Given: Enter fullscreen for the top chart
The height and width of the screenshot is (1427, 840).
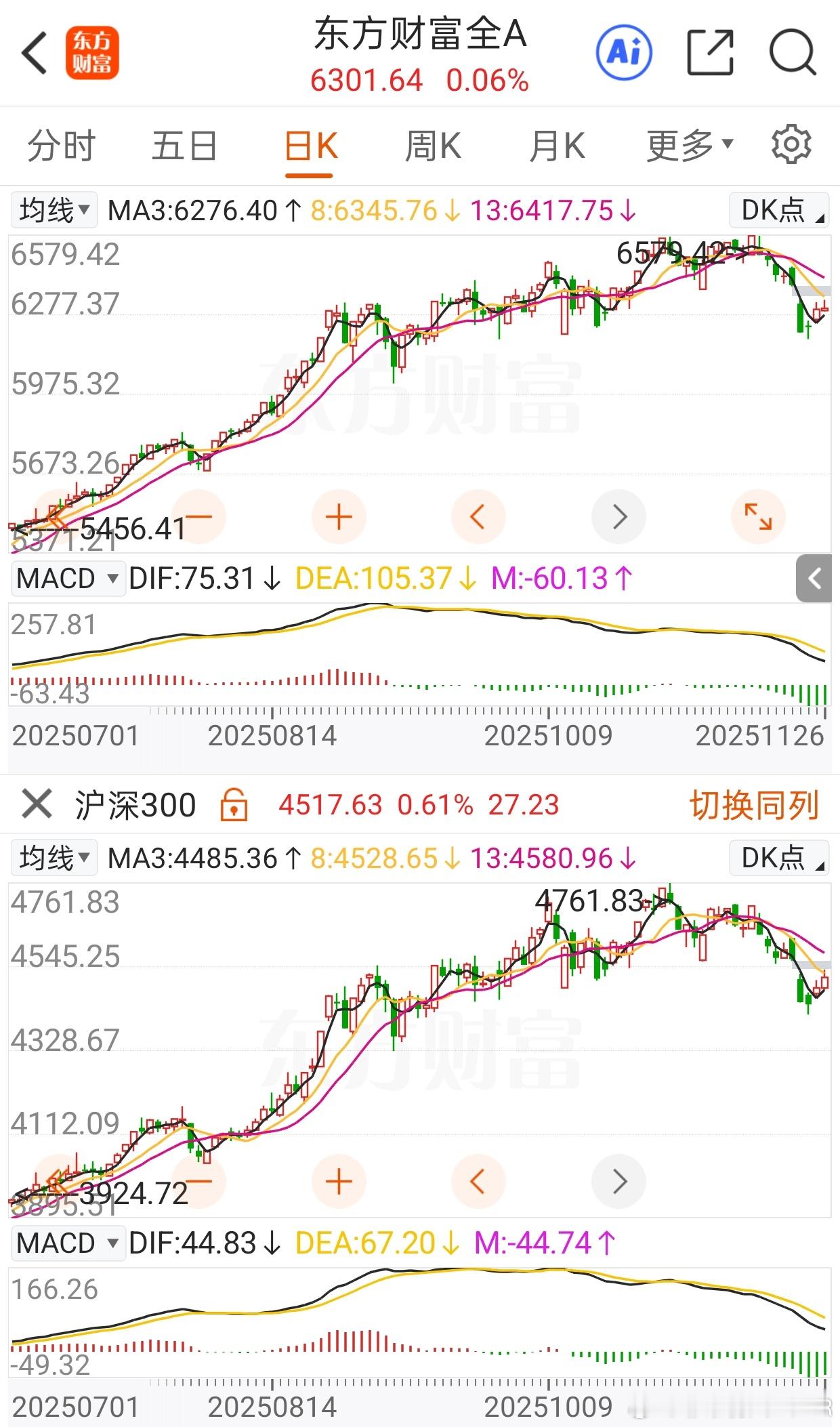Looking at the screenshot, I should 758,517.
